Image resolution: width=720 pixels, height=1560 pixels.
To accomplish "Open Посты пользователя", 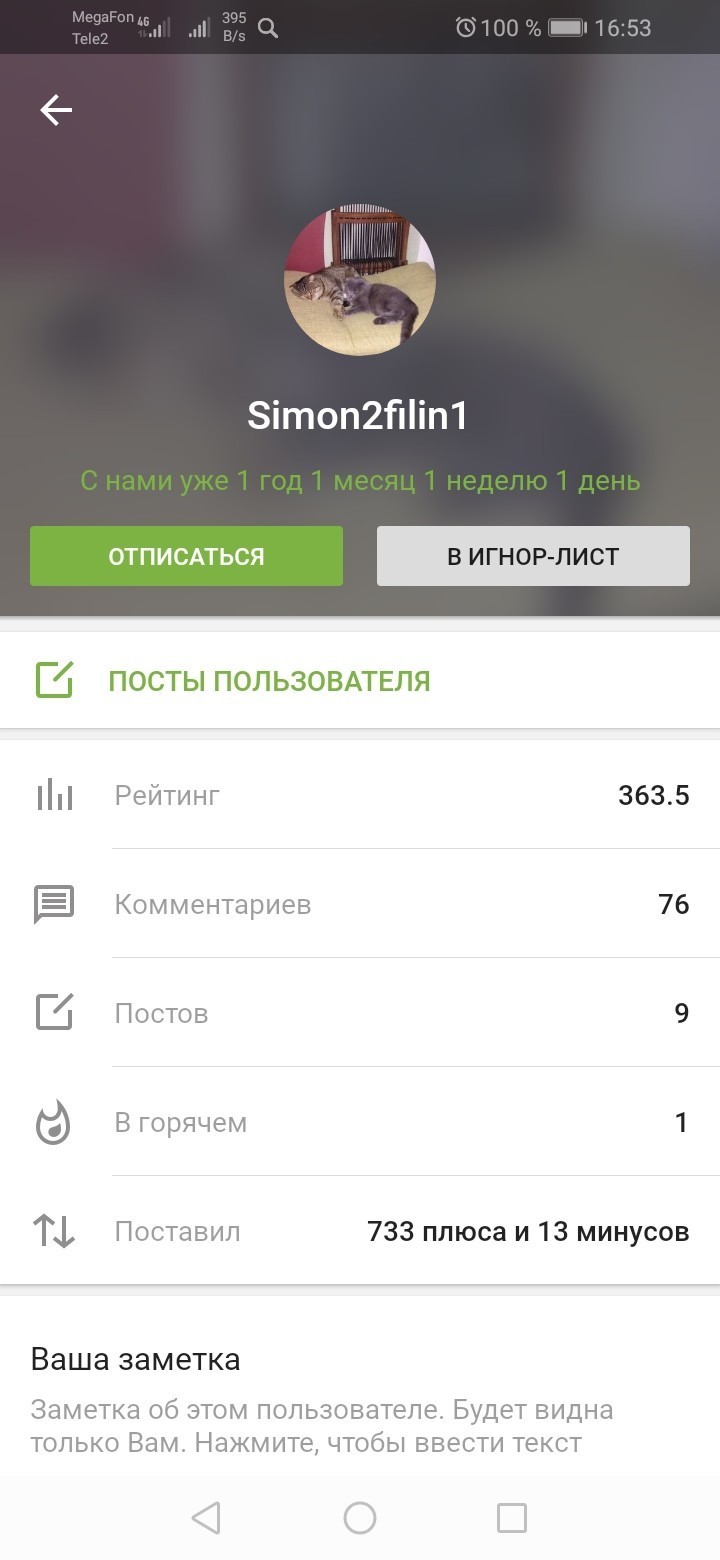I will pos(269,681).
